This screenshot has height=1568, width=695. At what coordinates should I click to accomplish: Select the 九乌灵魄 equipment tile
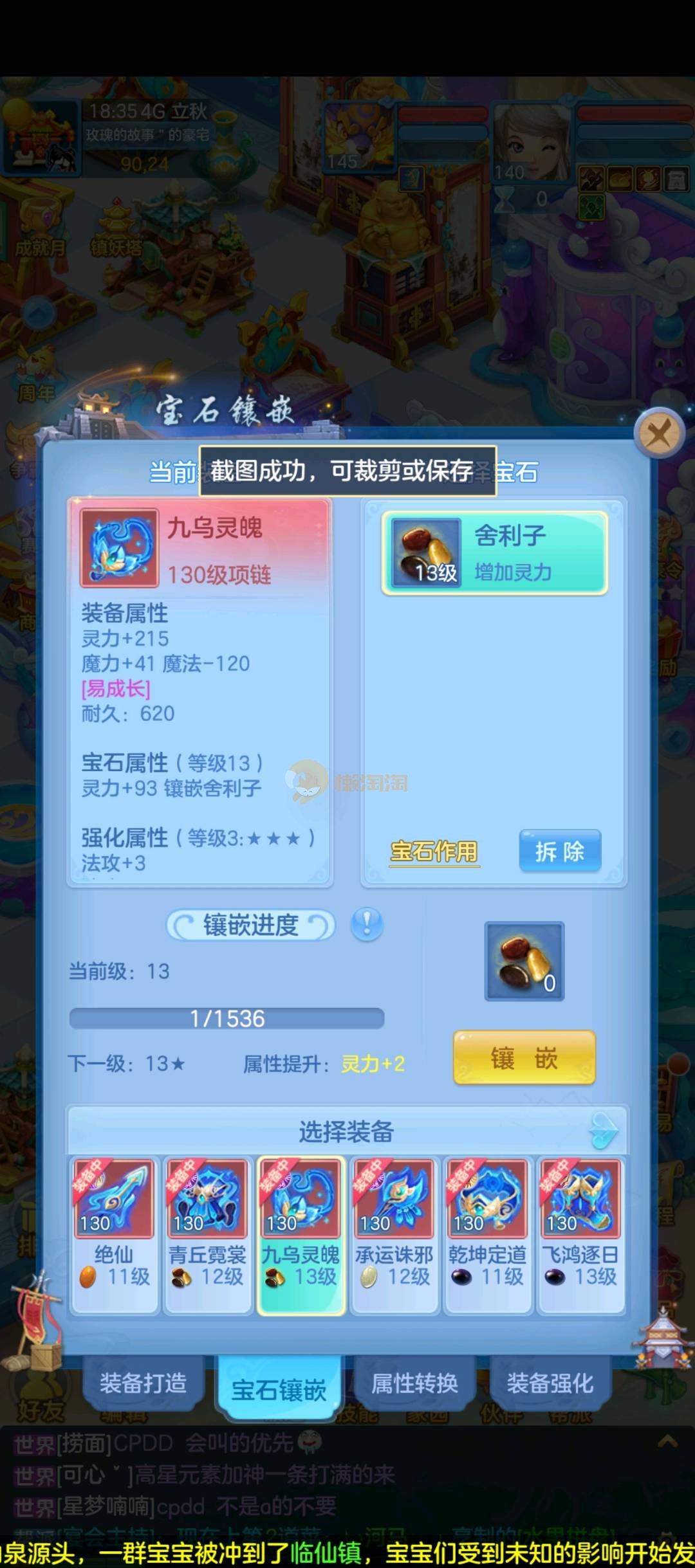coord(301,1233)
